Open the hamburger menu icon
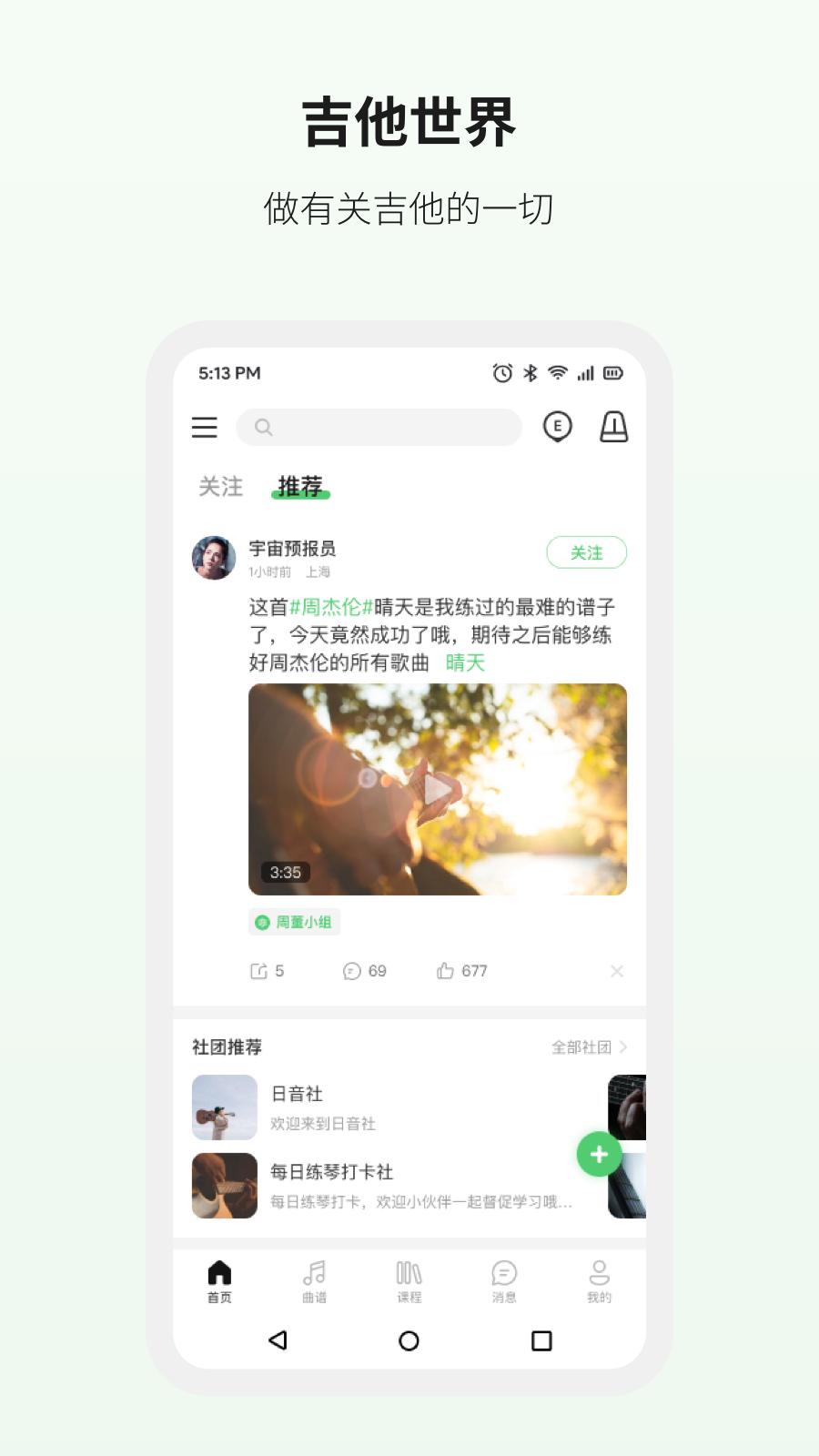Image resolution: width=819 pixels, height=1456 pixels. [204, 428]
